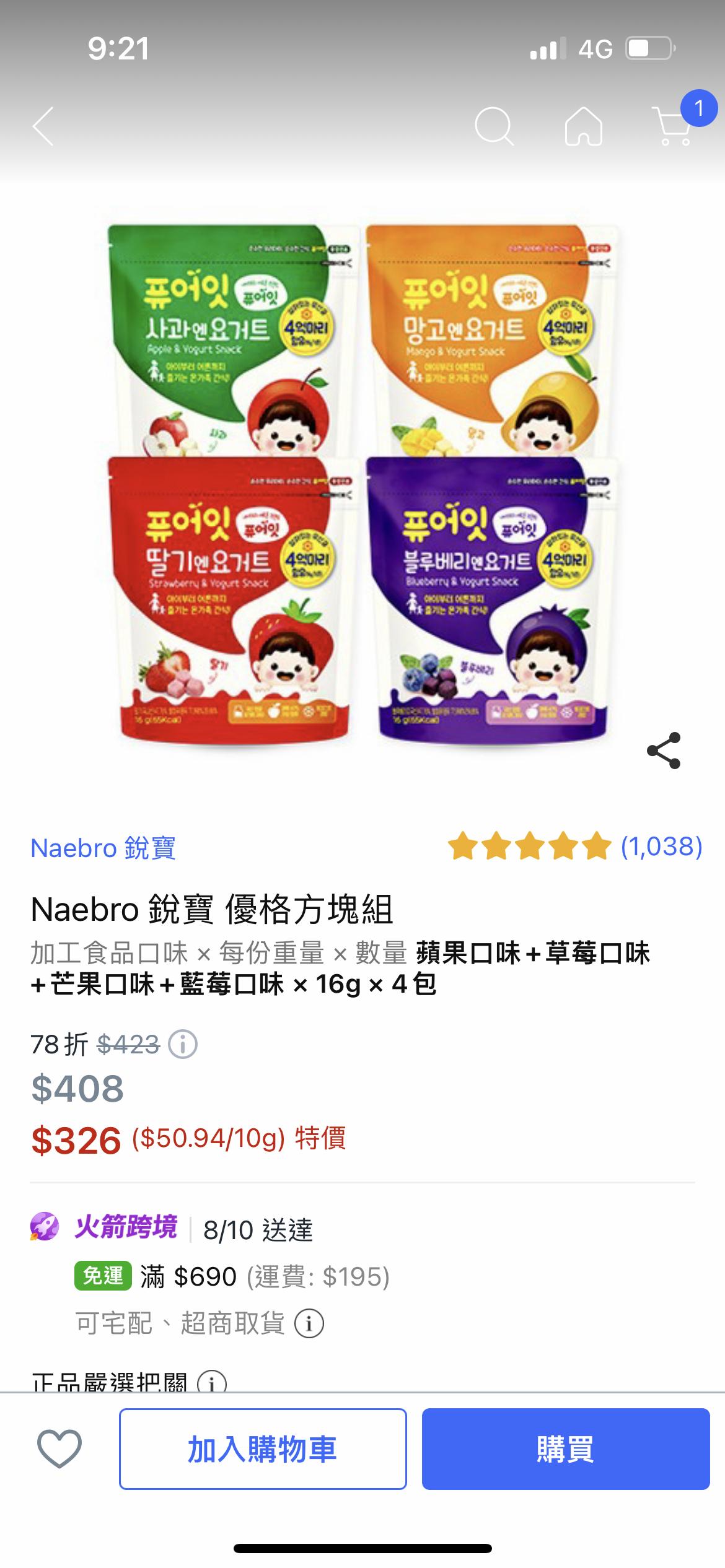This screenshot has width=725, height=1568.
Task: Add product to wishlist with heart icon
Action: (59, 1449)
